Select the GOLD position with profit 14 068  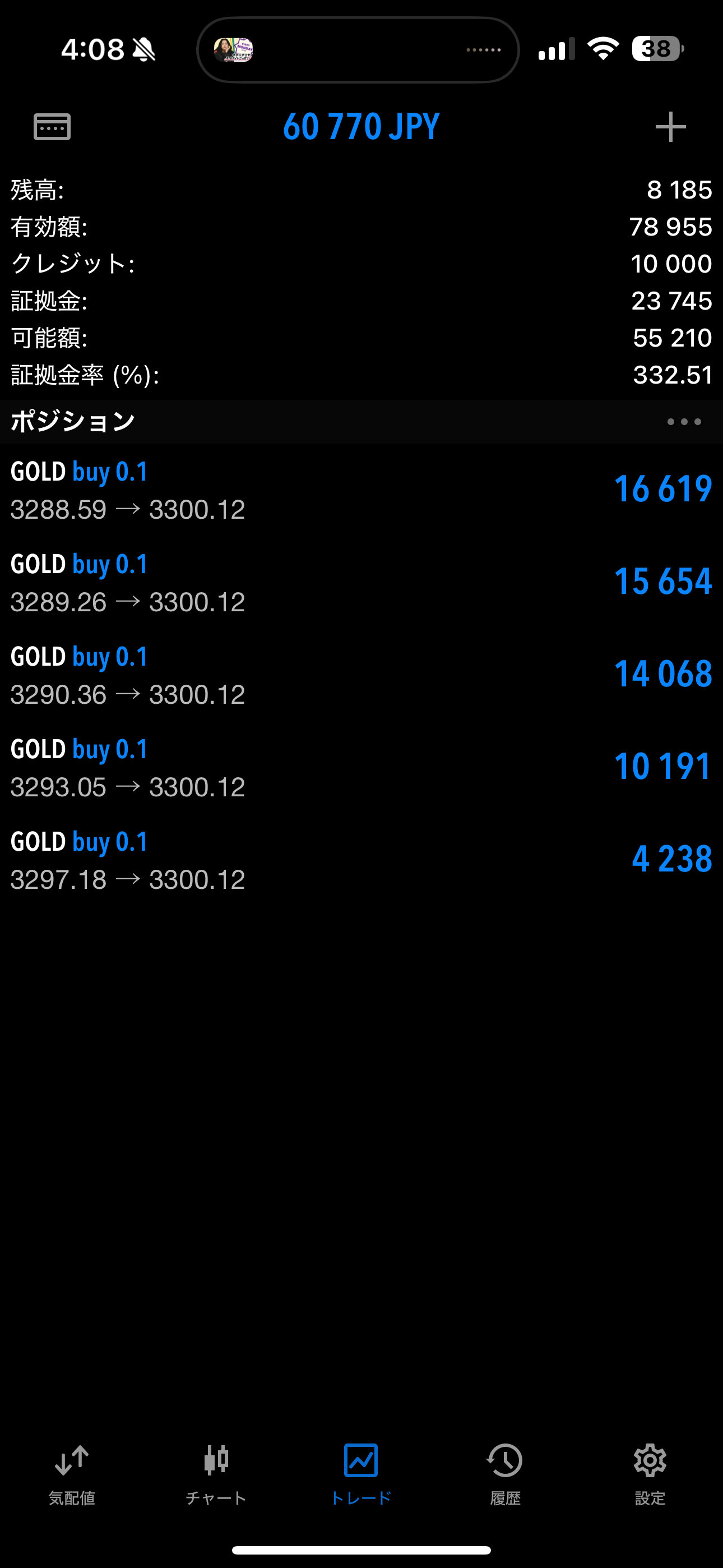click(x=361, y=675)
